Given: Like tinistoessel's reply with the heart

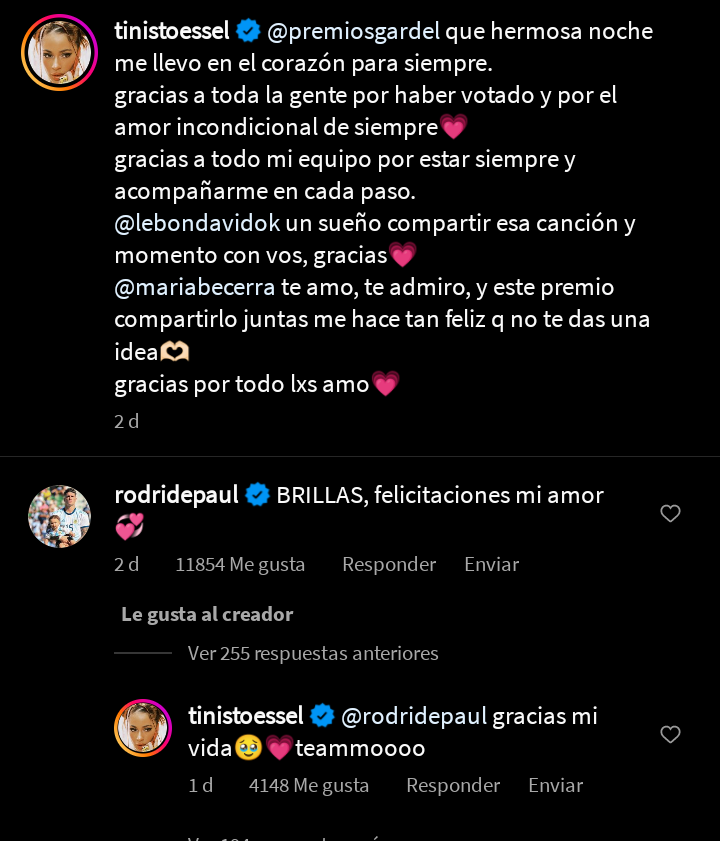Looking at the screenshot, I should point(670,735).
